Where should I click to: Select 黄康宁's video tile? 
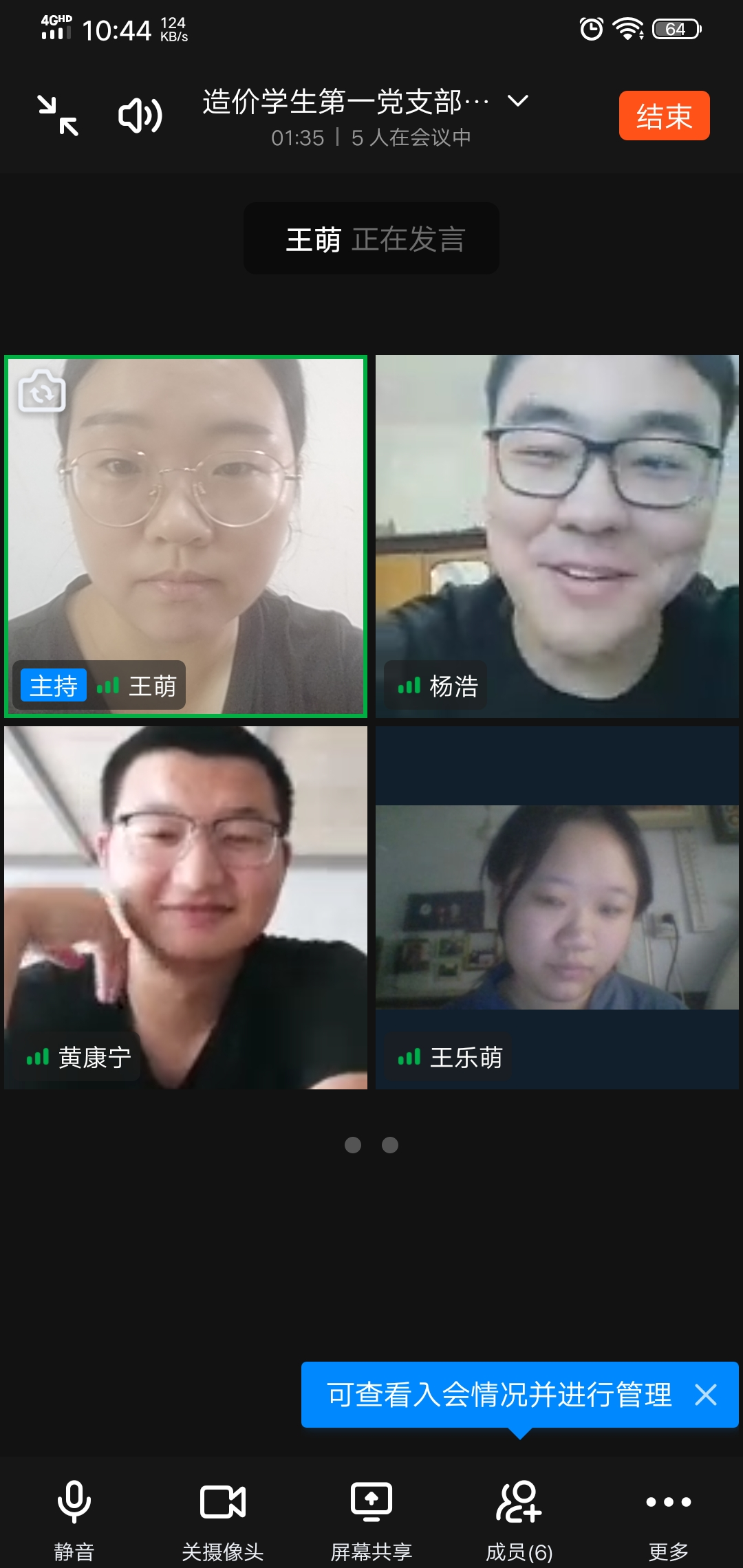[x=186, y=908]
